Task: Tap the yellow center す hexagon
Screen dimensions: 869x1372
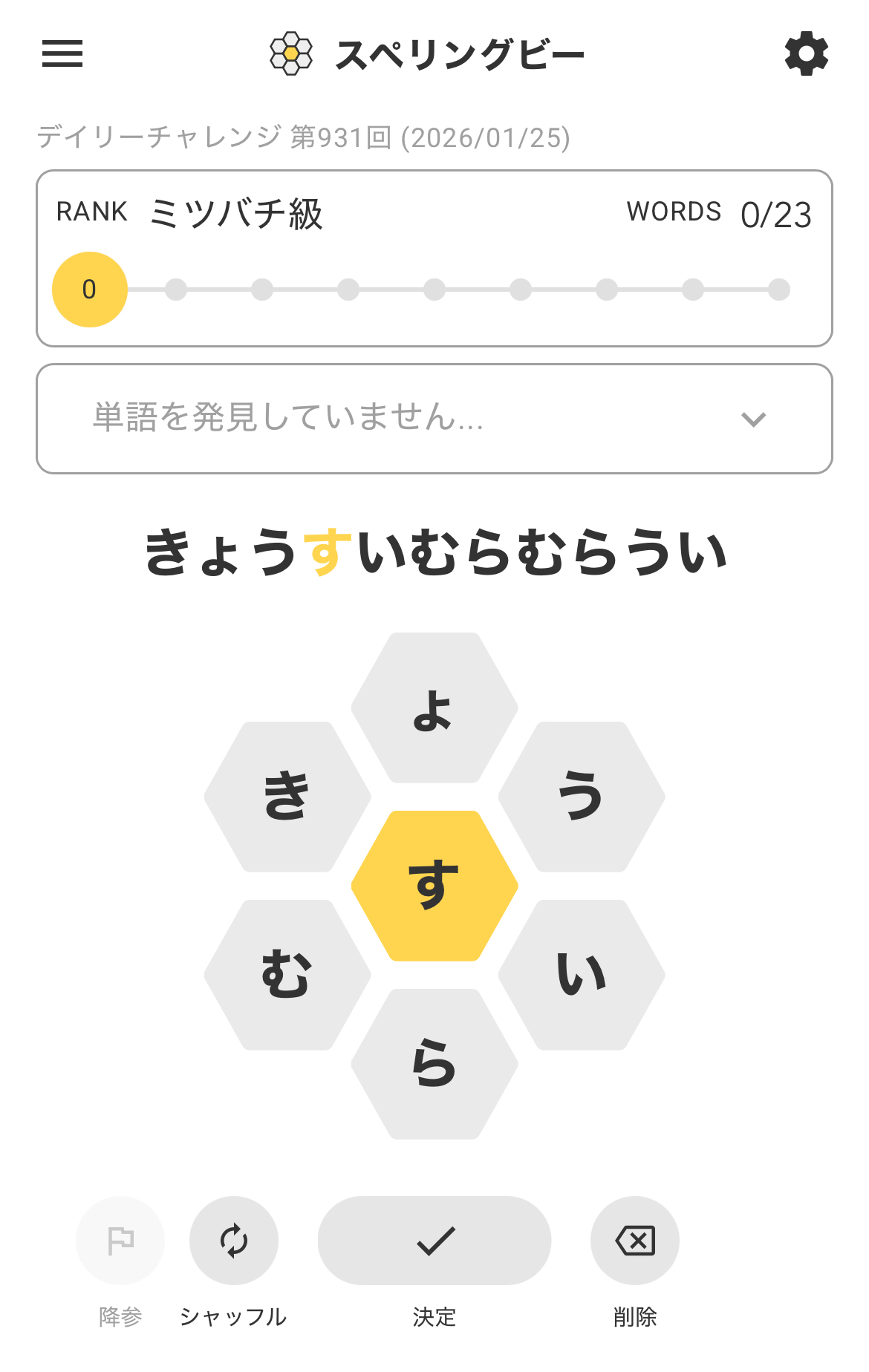Action: pos(434,886)
